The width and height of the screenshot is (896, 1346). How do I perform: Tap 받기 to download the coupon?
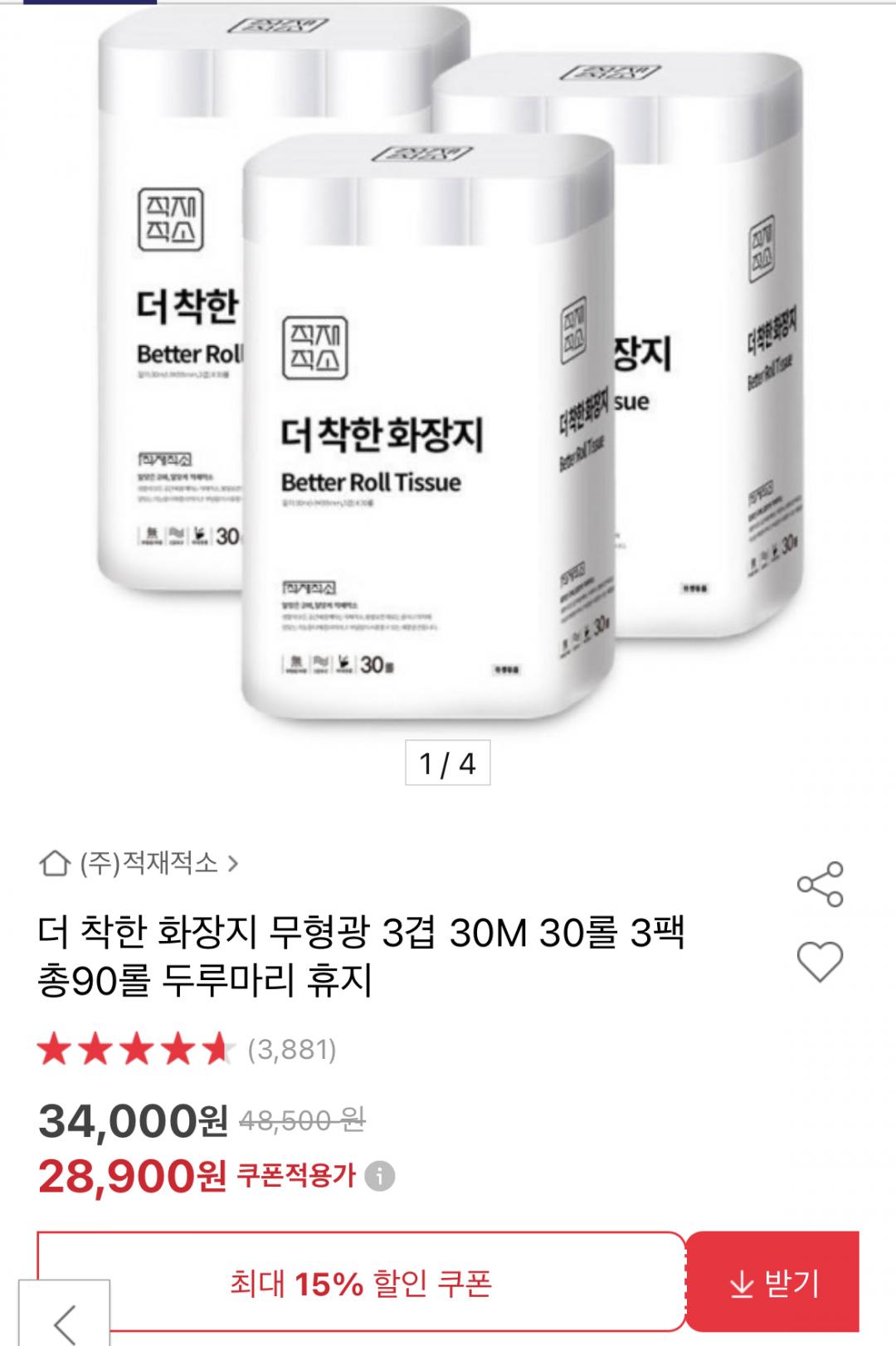pos(773,1284)
